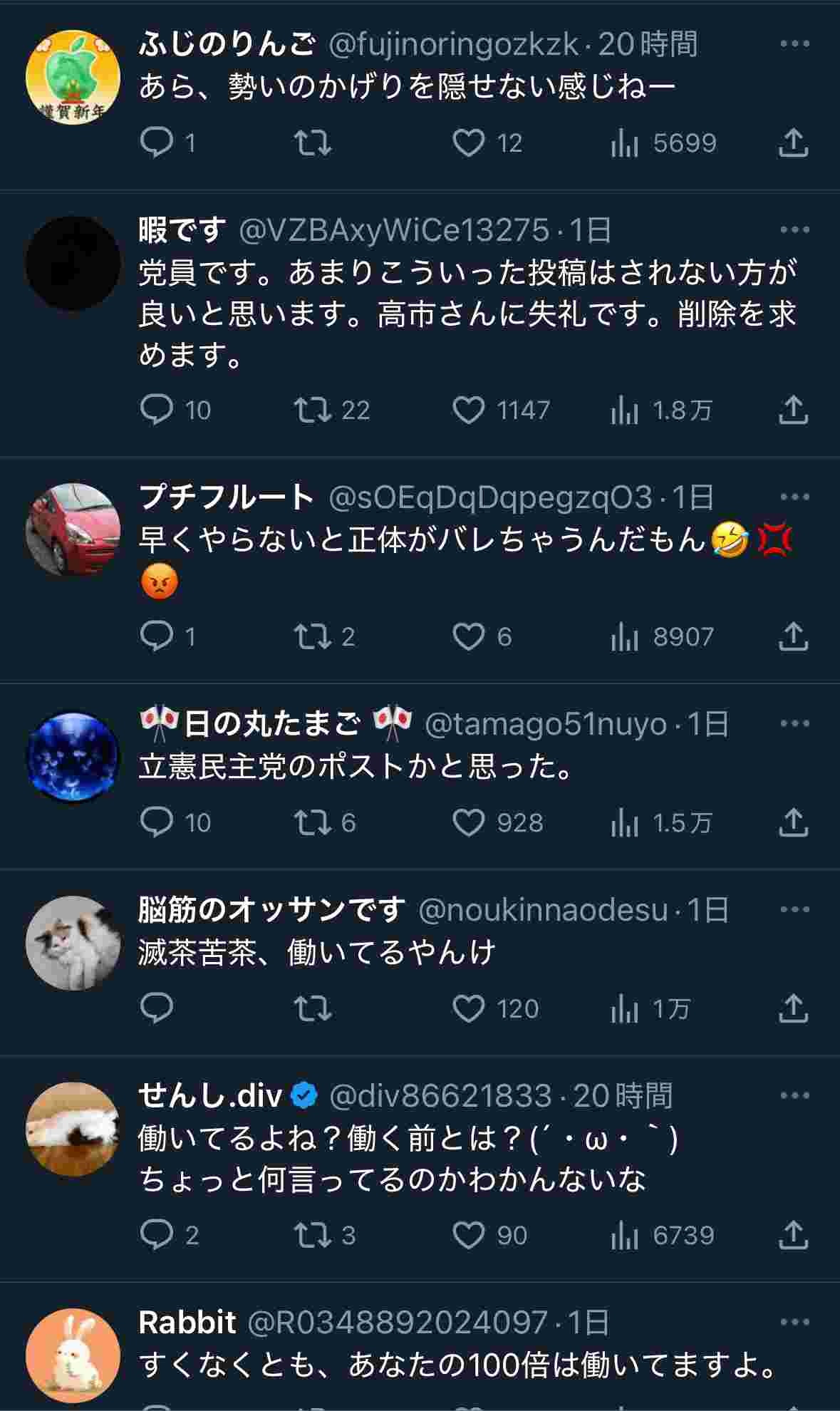Repost 暇です's reply
This screenshot has width=840, height=1411.
pyautogui.click(x=313, y=410)
